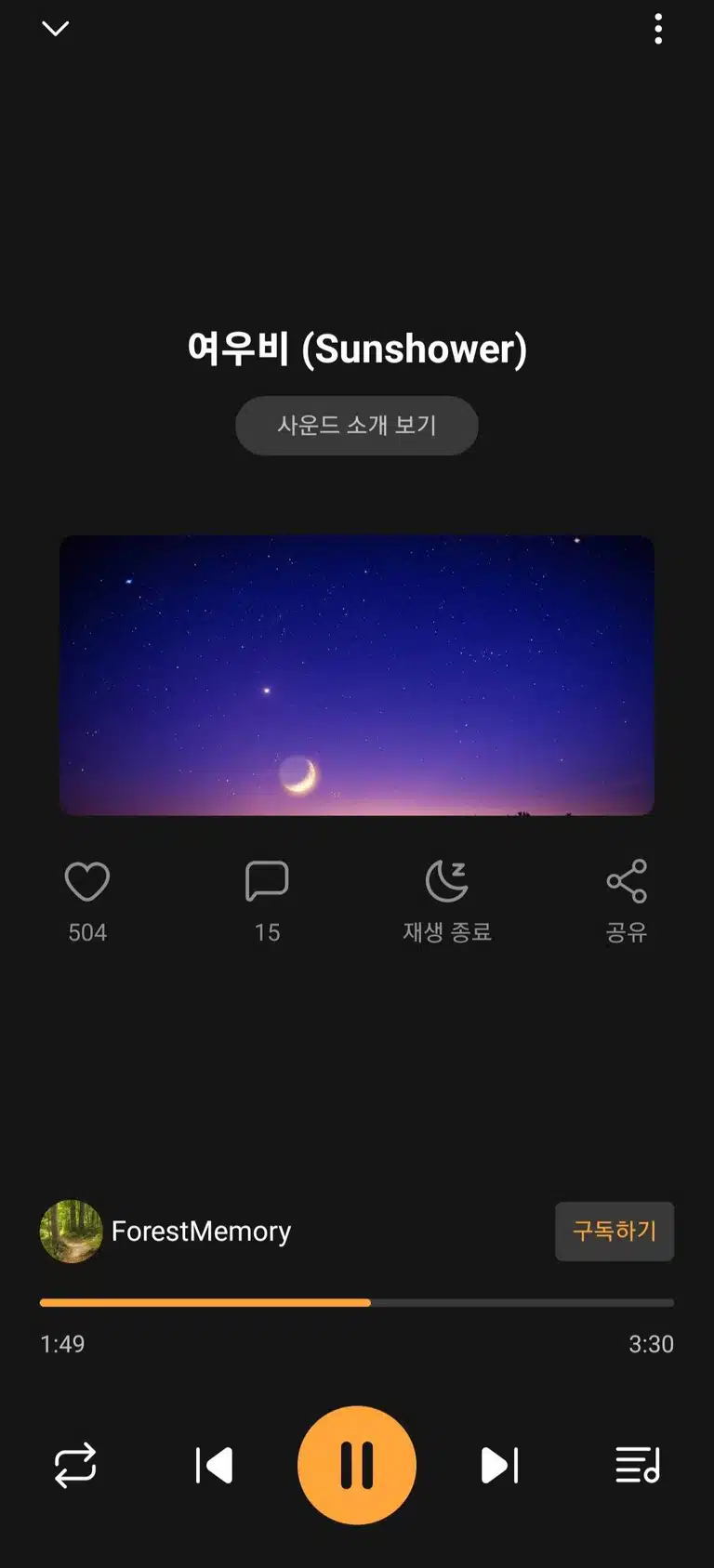Open the comments bubble icon
Viewport: 714px width, 1568px height.
coord(267,881)
